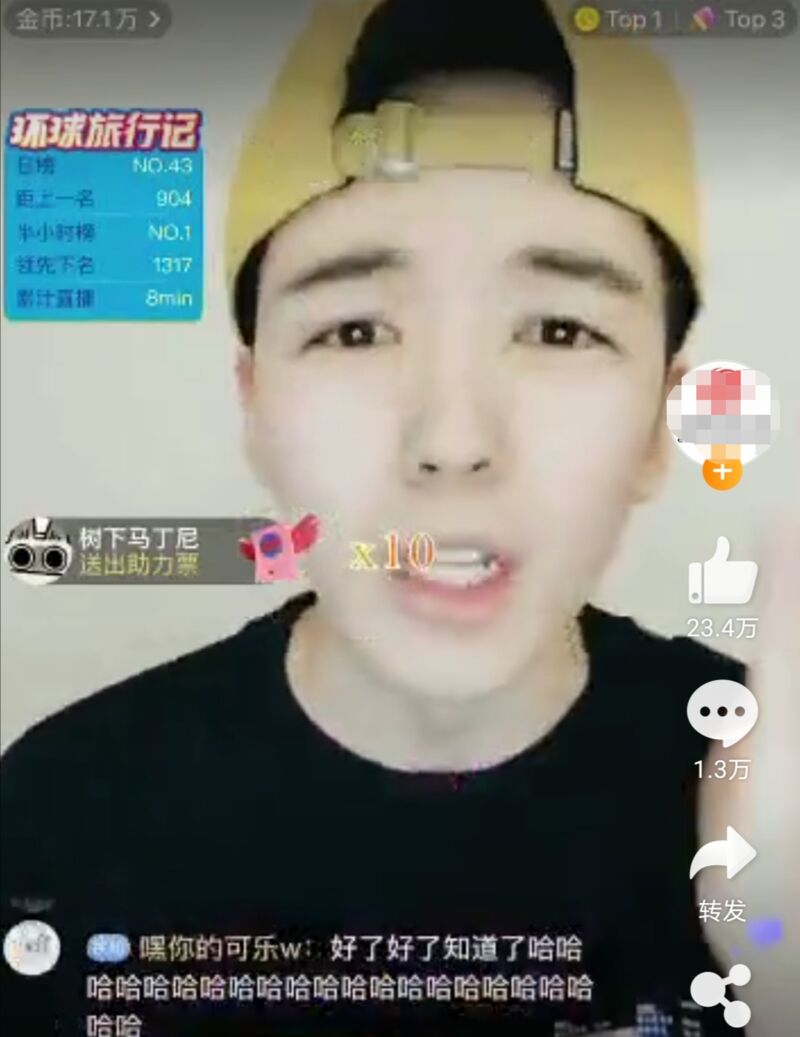Follow the streamer via the plus button

coord(722,469)
